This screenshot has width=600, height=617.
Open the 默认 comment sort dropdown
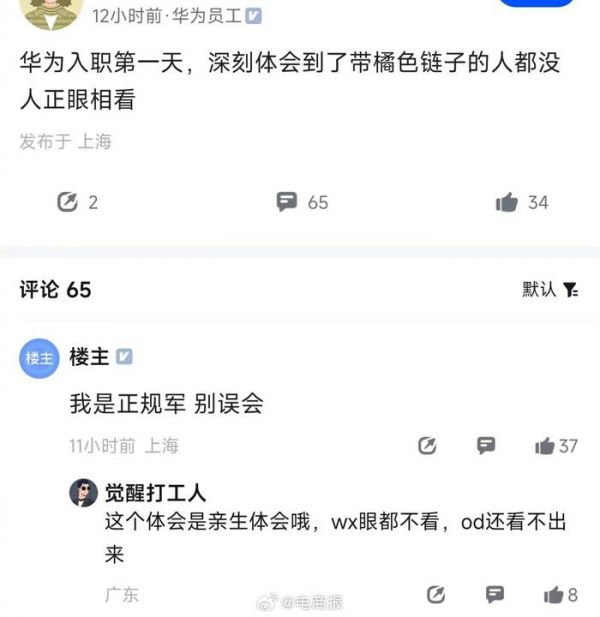550,289
